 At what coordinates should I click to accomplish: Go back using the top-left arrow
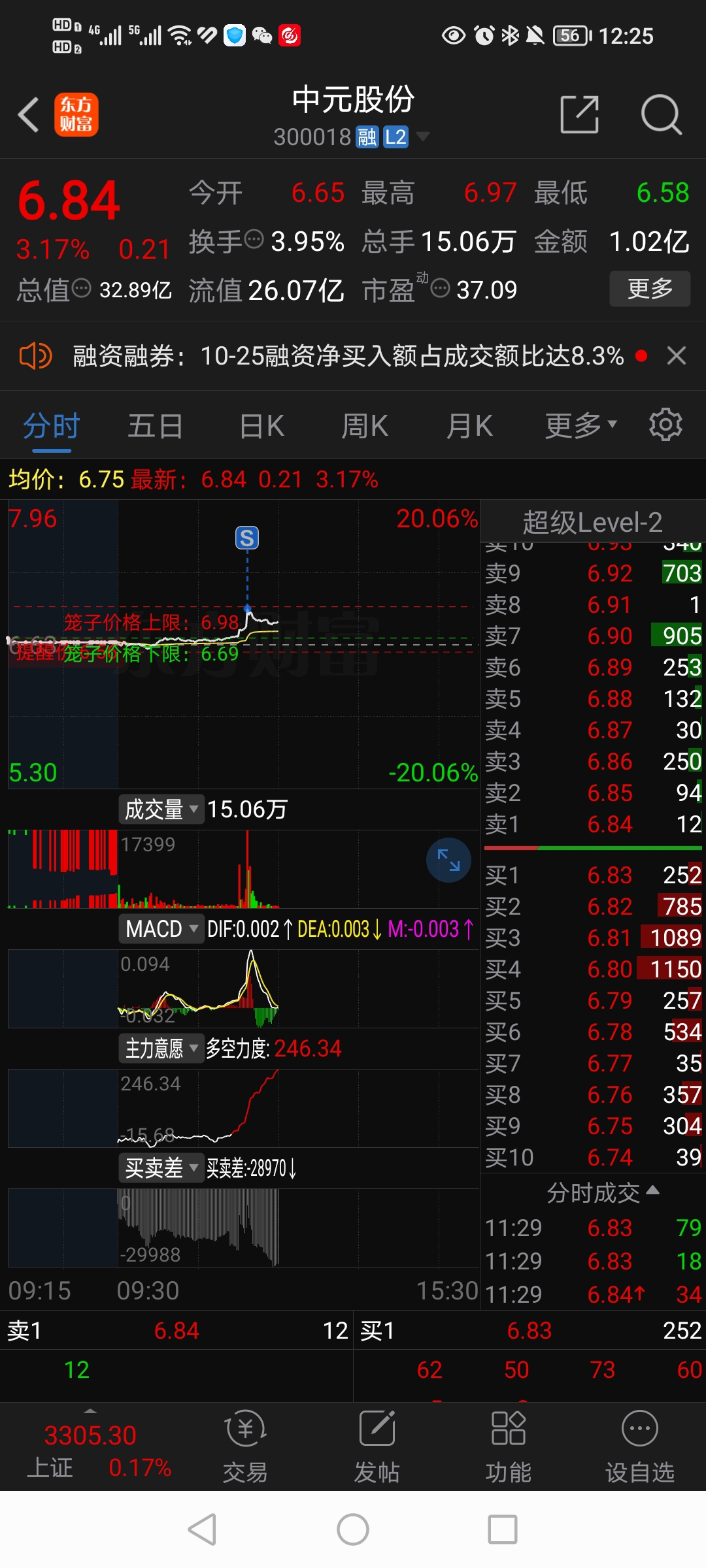tap(28, 115)
